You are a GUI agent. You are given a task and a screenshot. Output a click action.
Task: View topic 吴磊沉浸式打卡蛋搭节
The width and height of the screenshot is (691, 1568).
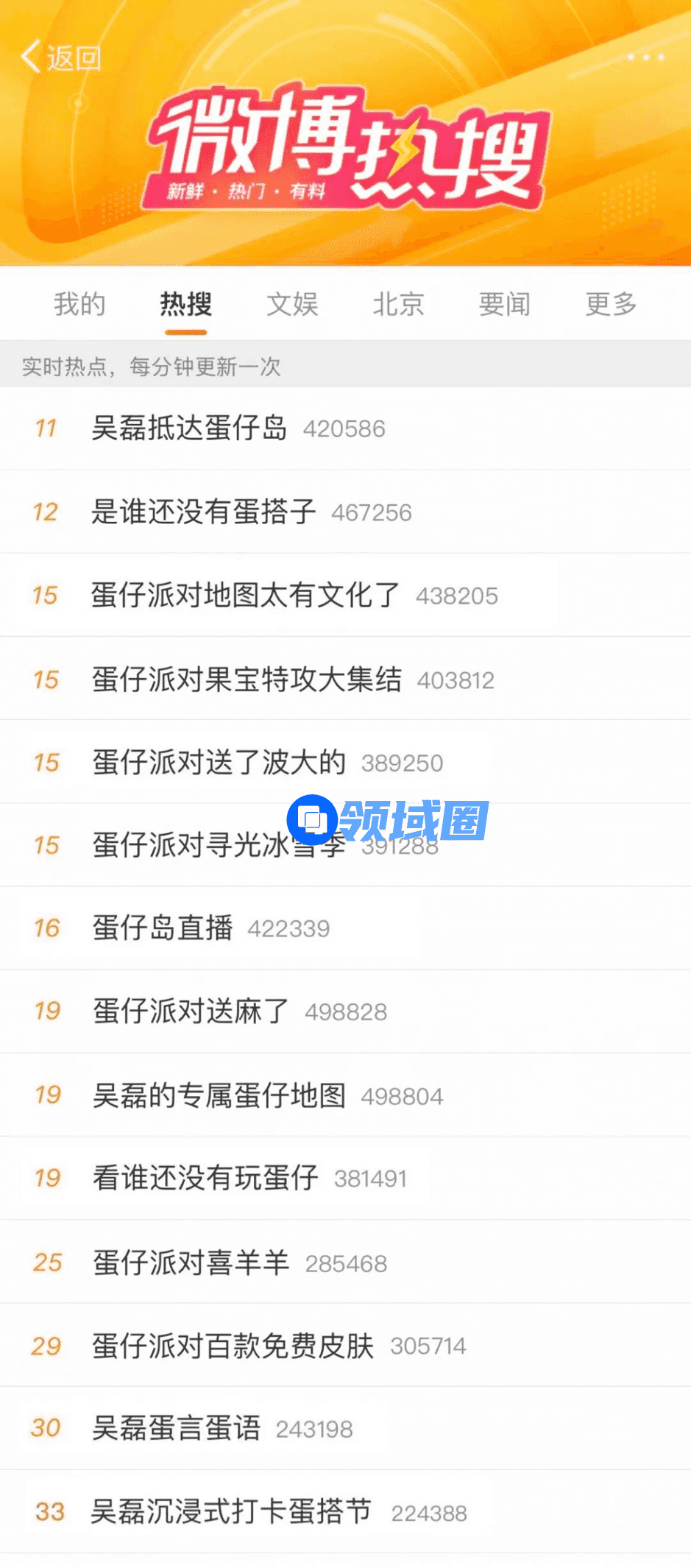pos(231,1511)
